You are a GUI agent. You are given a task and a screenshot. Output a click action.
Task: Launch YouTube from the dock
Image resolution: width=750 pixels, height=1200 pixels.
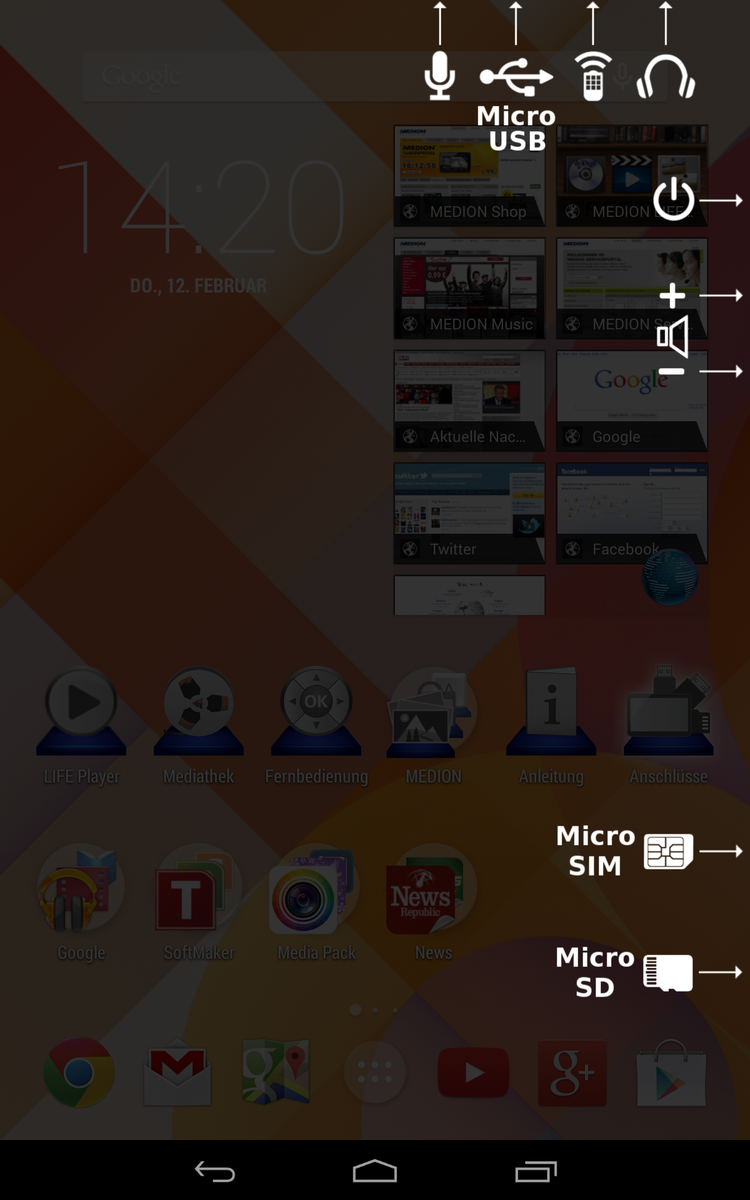[x=473, y=1073]
